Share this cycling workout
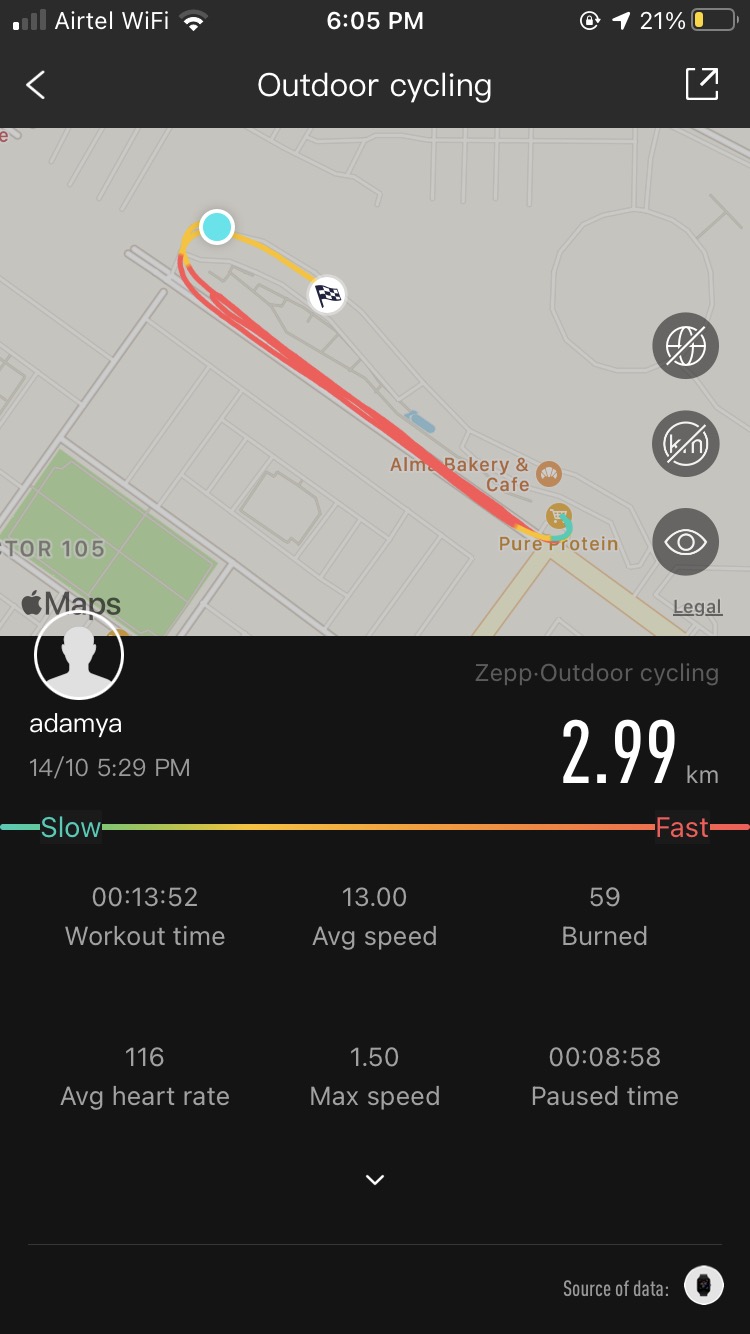The height and width of the screenshot is (1334, 750). (x=702, y=85)
